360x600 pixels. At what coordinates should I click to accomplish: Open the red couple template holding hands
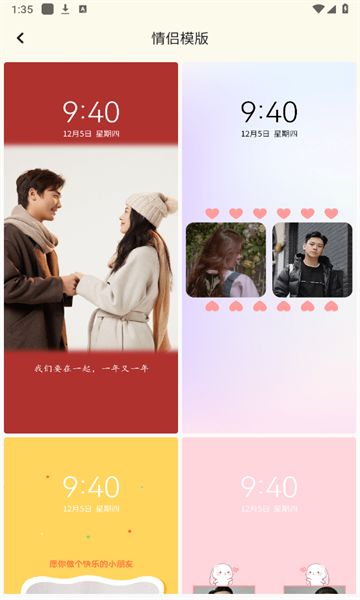pos(91,248)
